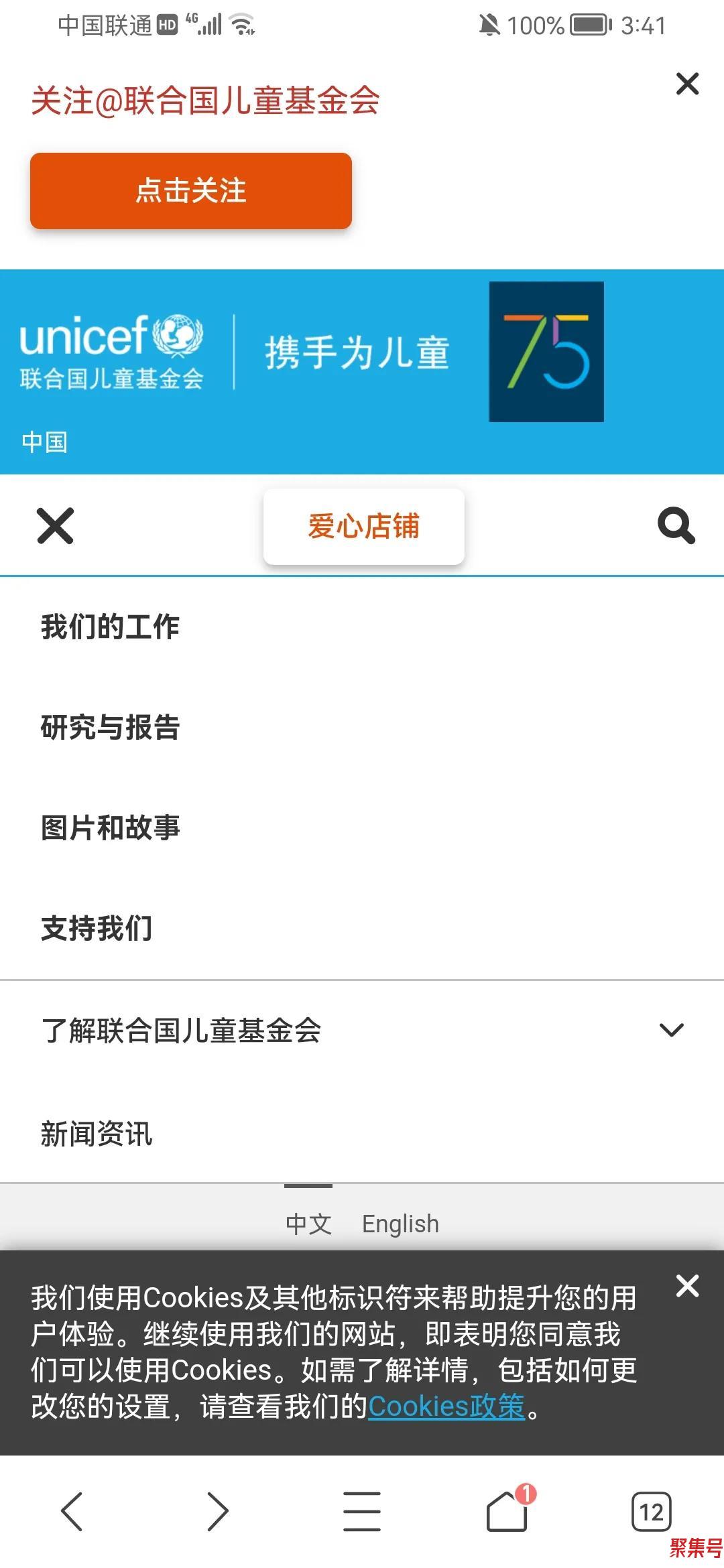Expand 了解联合国儿童基金会 section
This screenshot has width=724, height=1568.
tap(362, 1030)
